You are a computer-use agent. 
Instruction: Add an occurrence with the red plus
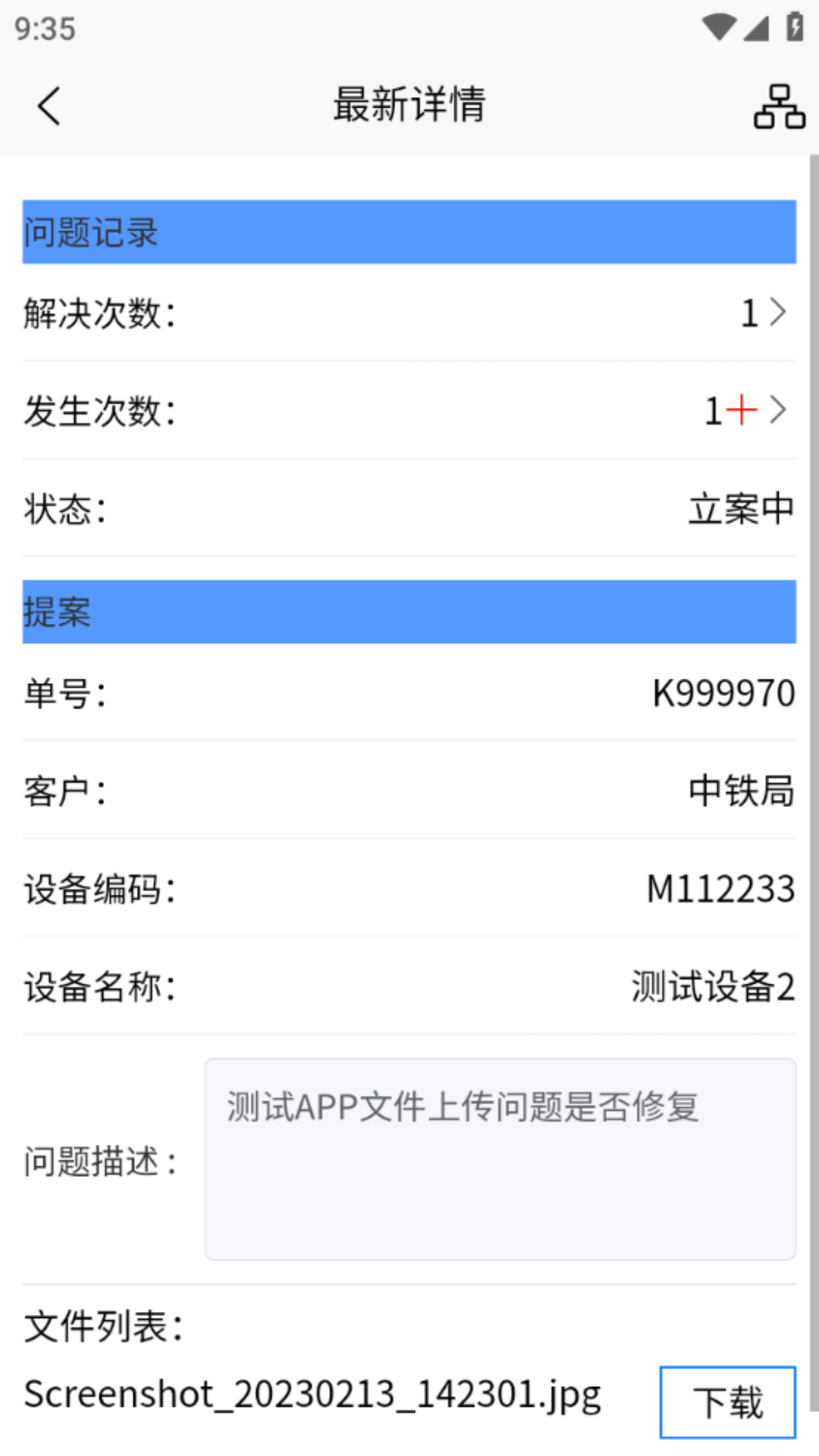click(741, 410)
